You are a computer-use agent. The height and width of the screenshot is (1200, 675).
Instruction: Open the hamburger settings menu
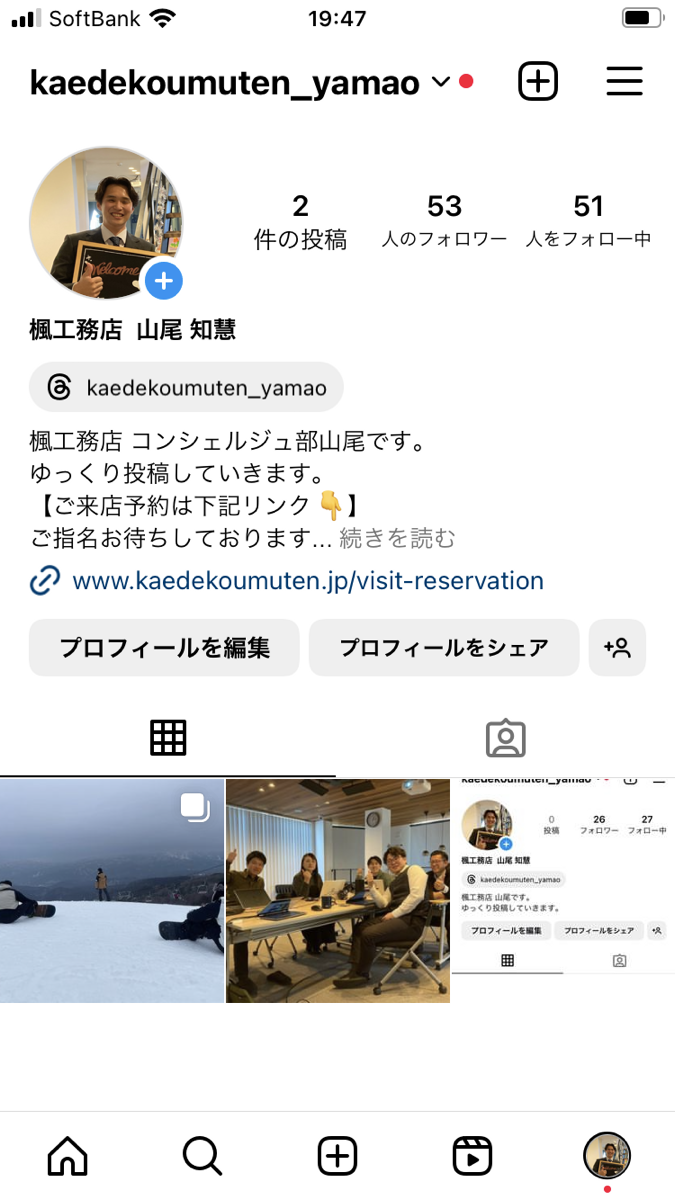pyautogui.click(x=624, y=82)
